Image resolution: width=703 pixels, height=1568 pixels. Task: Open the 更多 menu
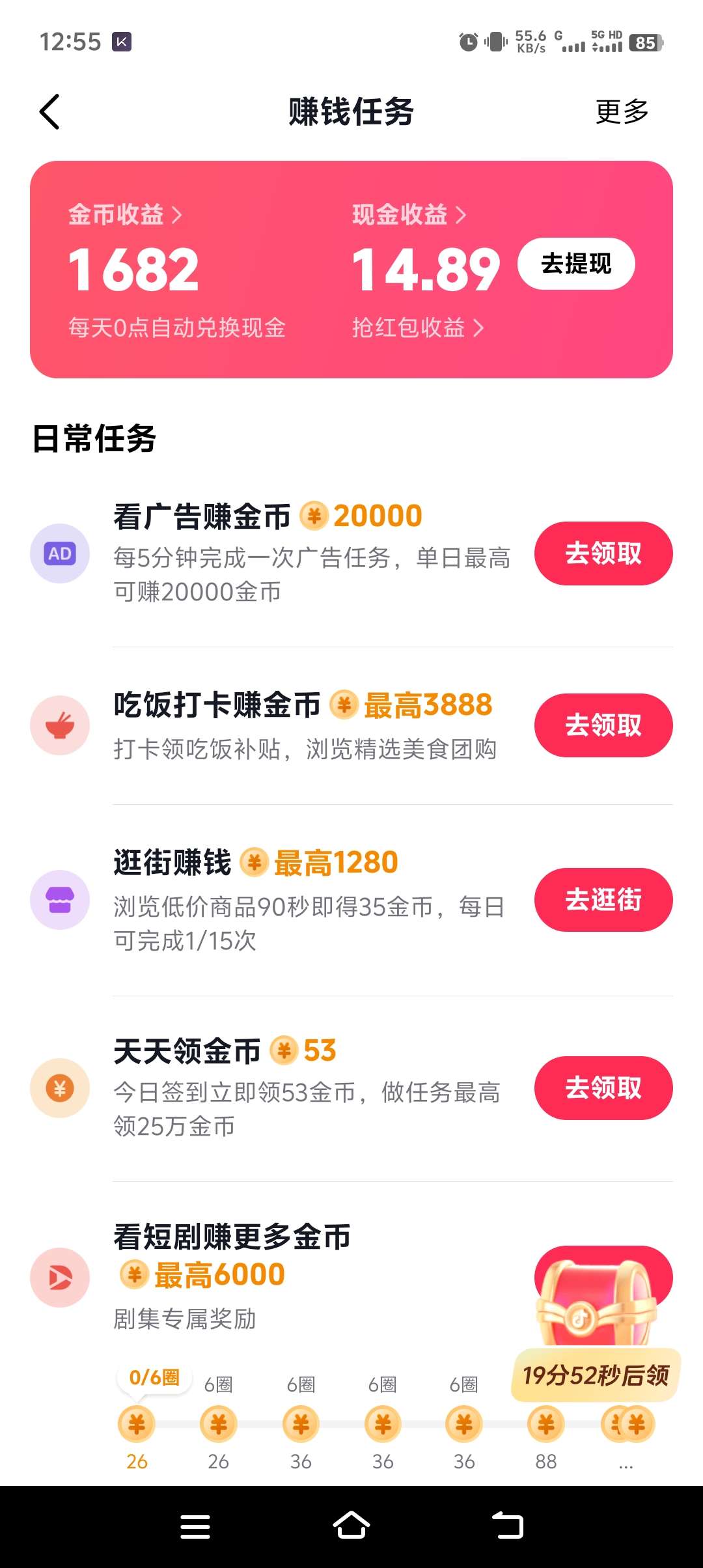(622, 111)
